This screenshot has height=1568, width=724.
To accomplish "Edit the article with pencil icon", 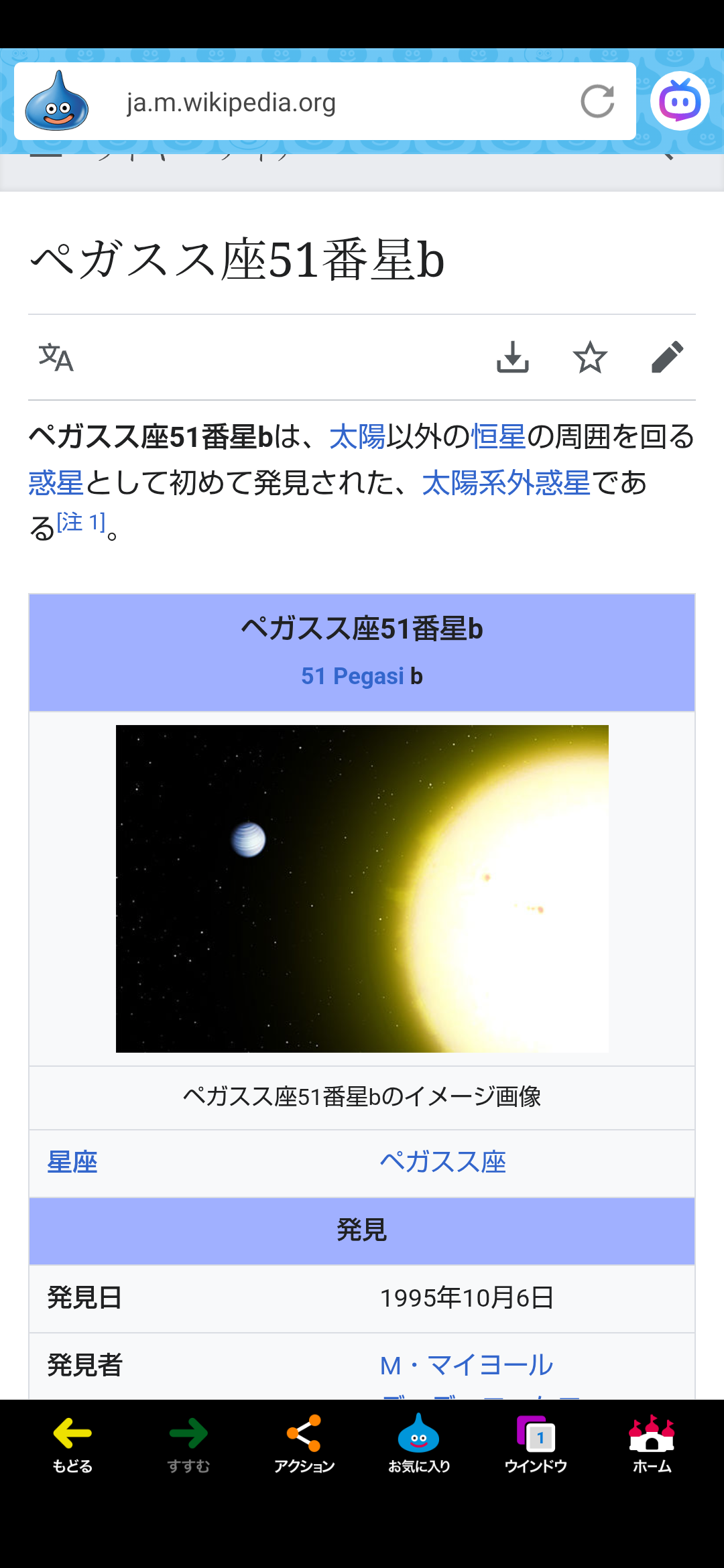I will click(667, 357).
